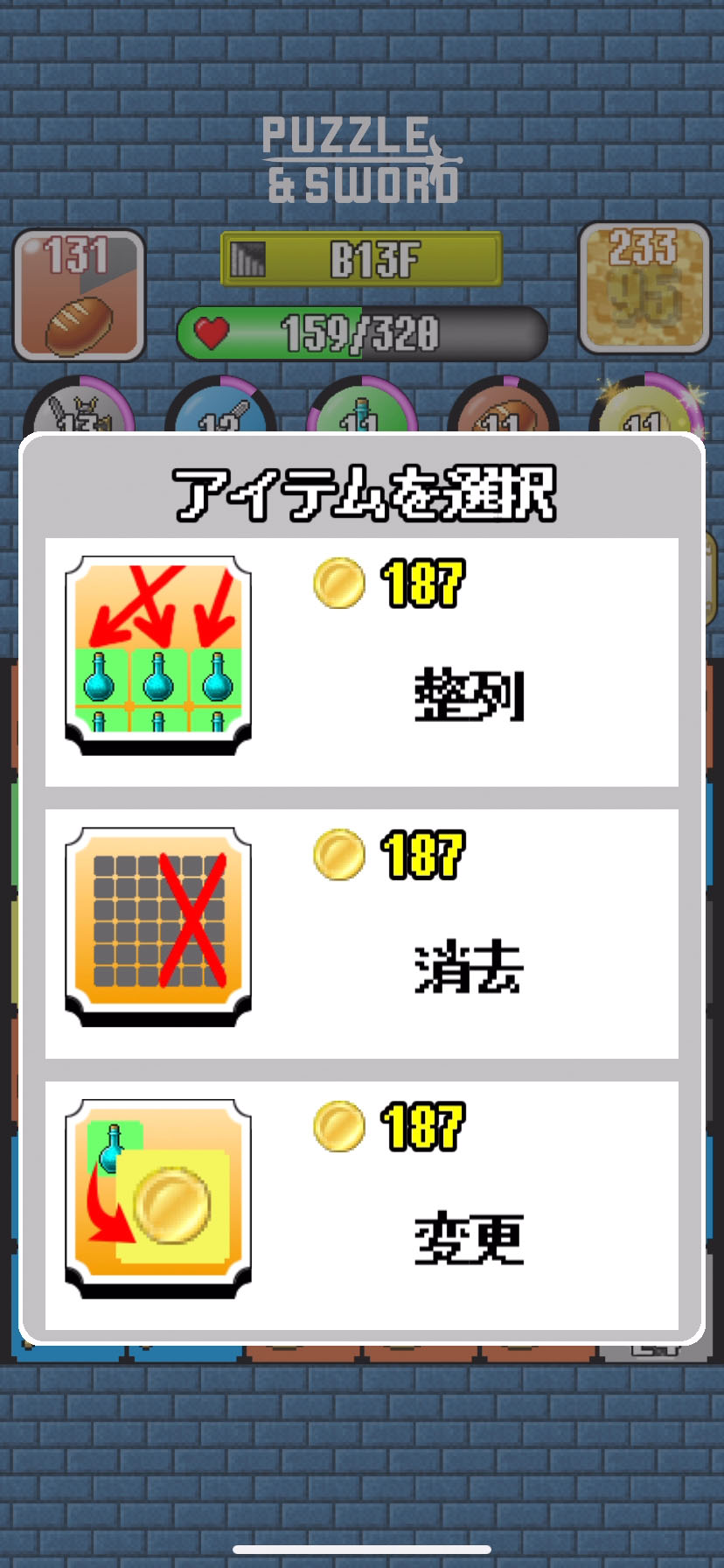Choose the 消去 item for 187 coins
This screenshot has height=1568, width=724.
point(362,934)
